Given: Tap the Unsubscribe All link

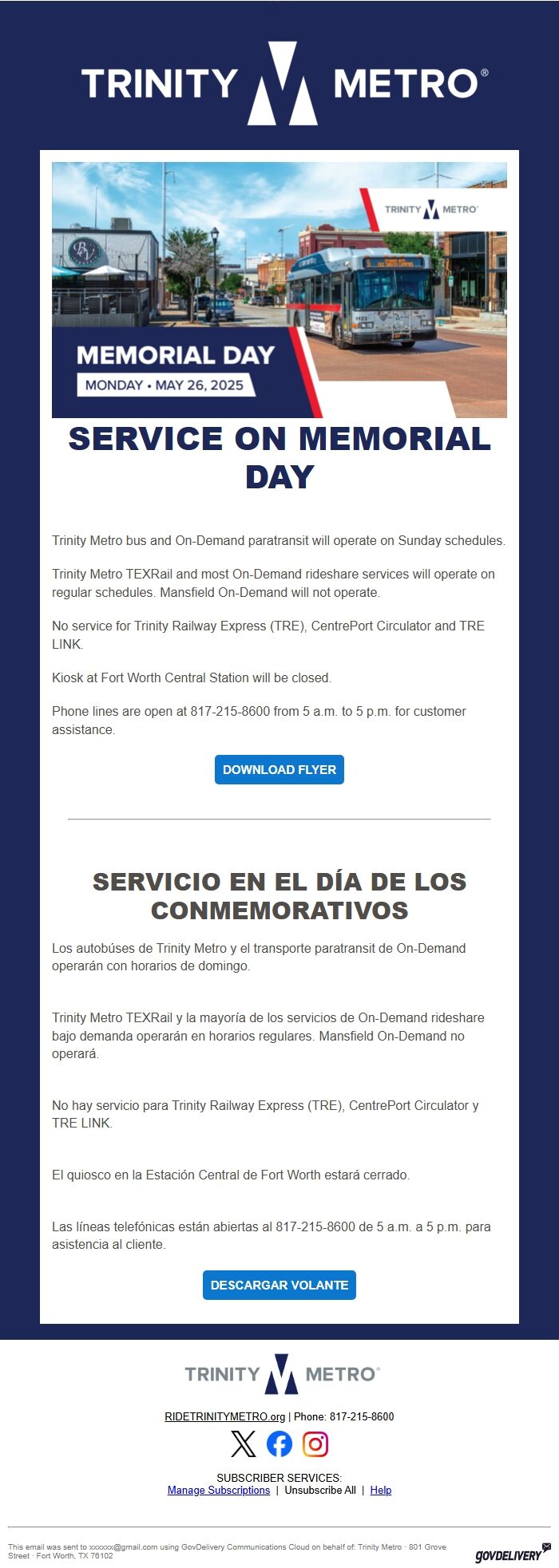Looking at the screenshot, I should click(319, 1490).
